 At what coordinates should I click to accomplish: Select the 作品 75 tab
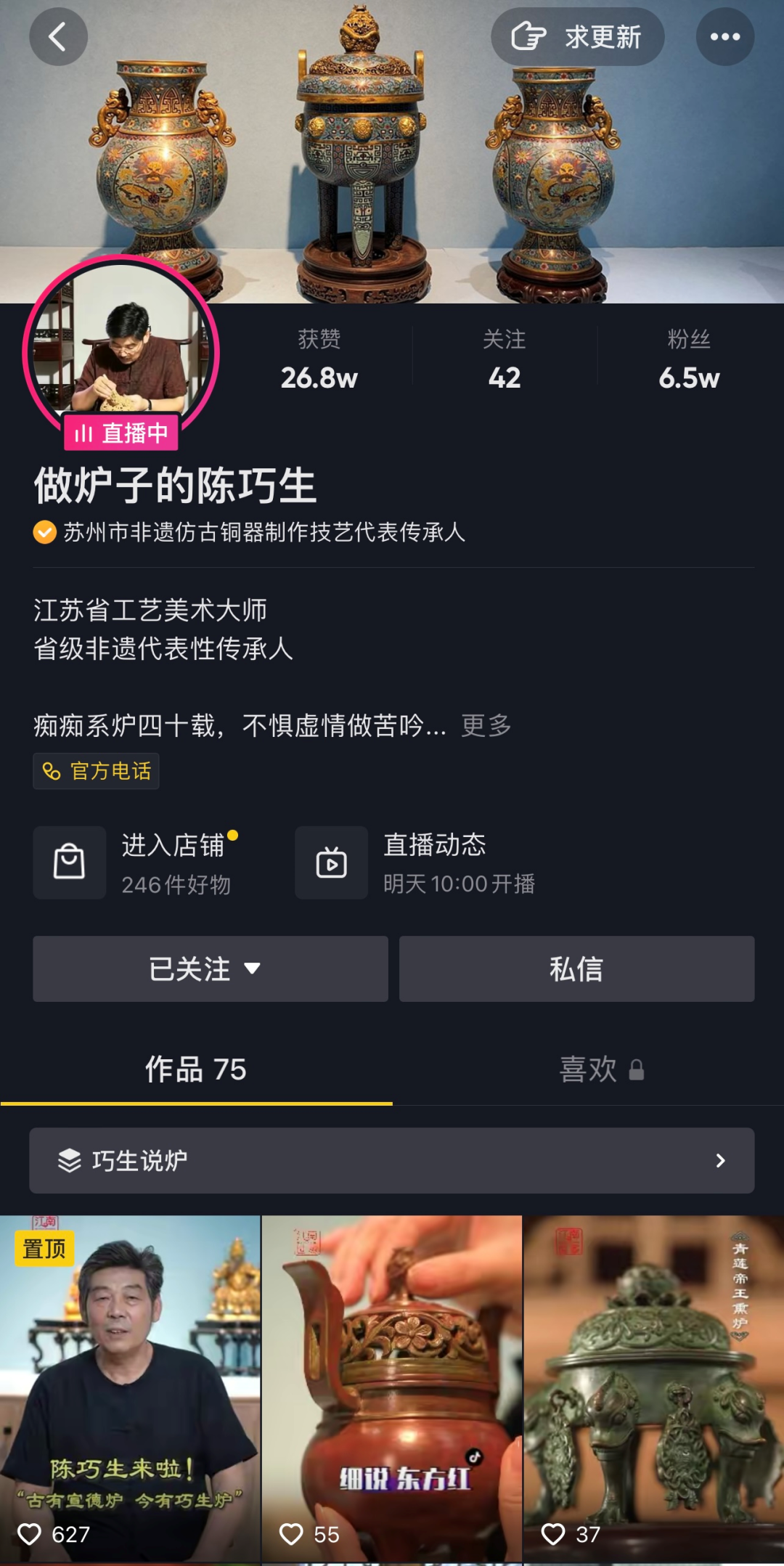196,1069
